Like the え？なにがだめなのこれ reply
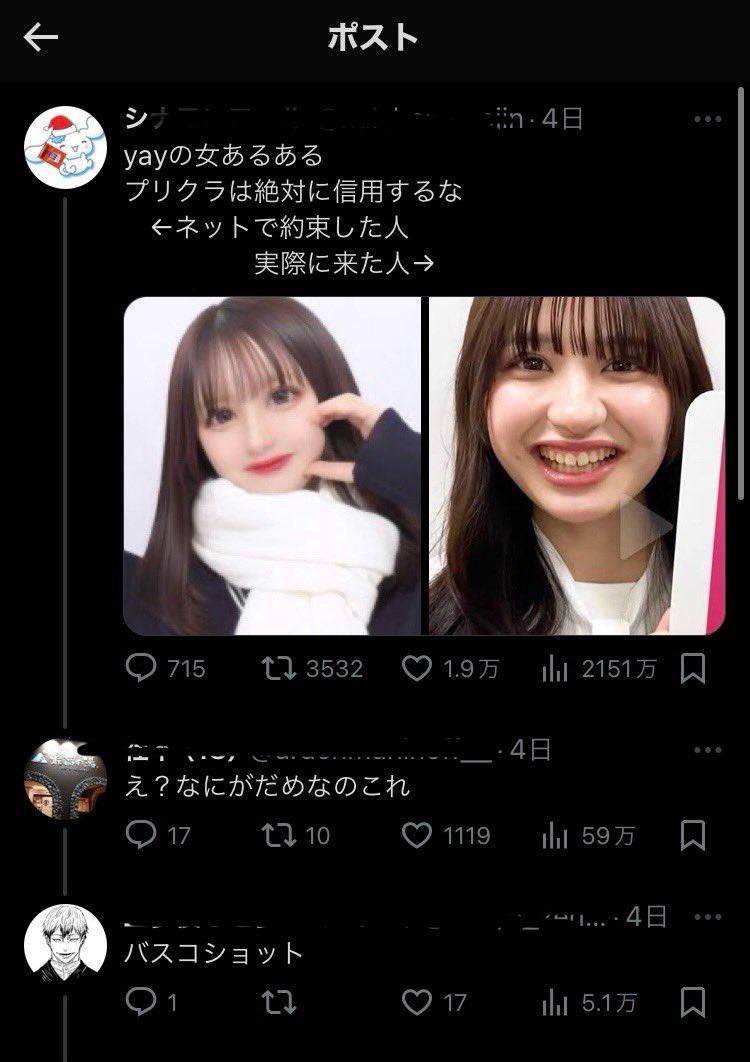 [x=416, y=834]
